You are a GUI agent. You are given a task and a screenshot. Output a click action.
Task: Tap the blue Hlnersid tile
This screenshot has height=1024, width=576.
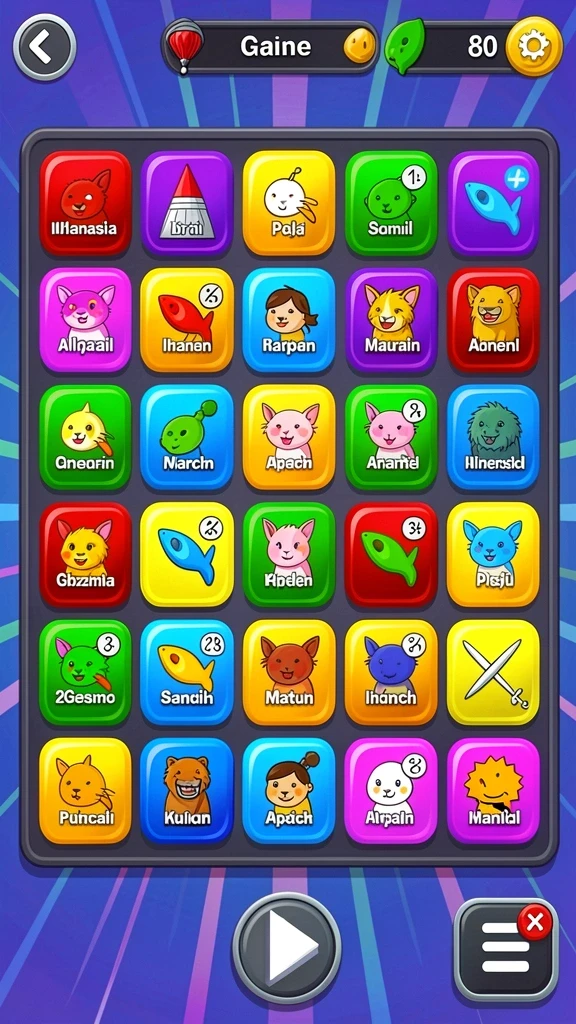tap(493, 437)
